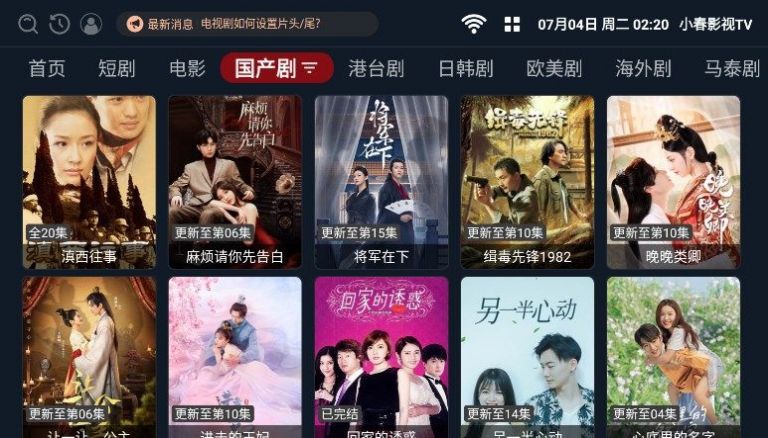Open watch history clock icon
Viewport: 768px width, 438px height.
tap(59, 24)
